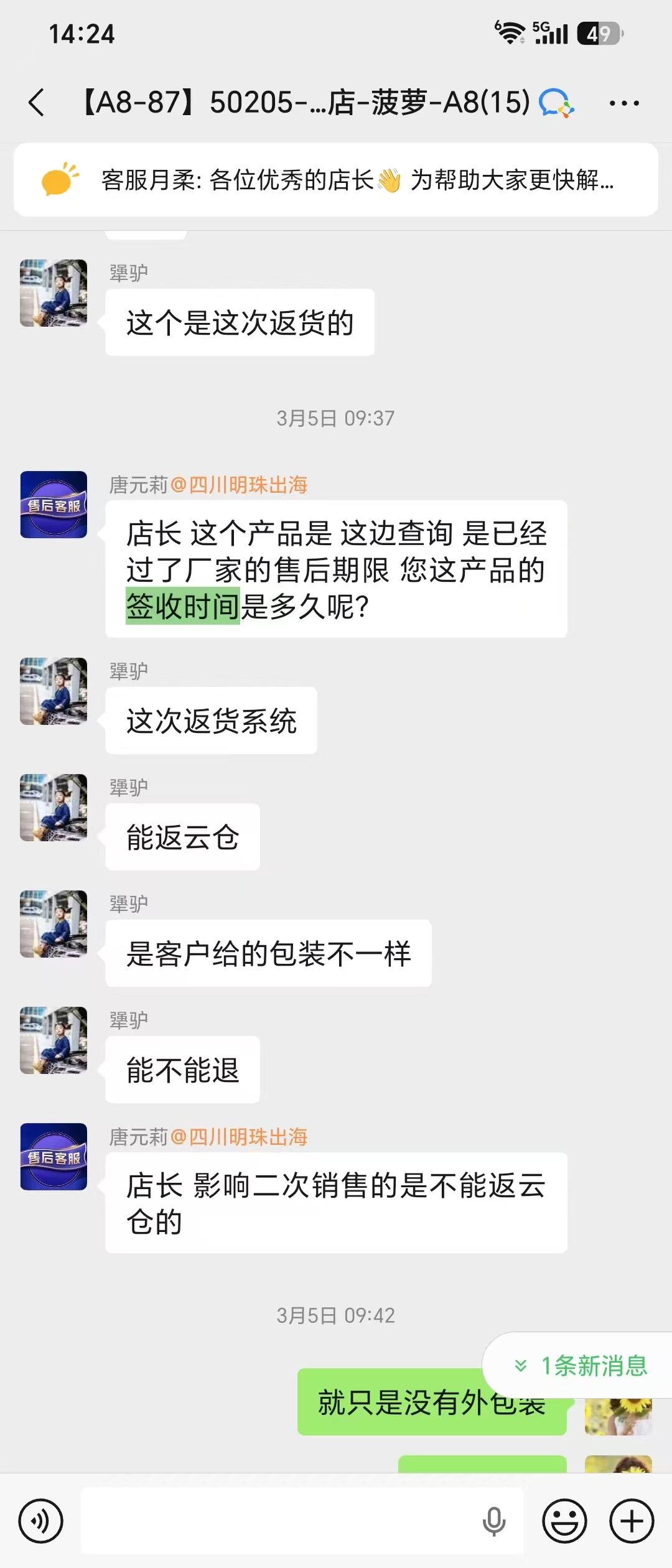
Task: Switch to voice message input
Action: pyautogui.click(x=41, y=1521)
